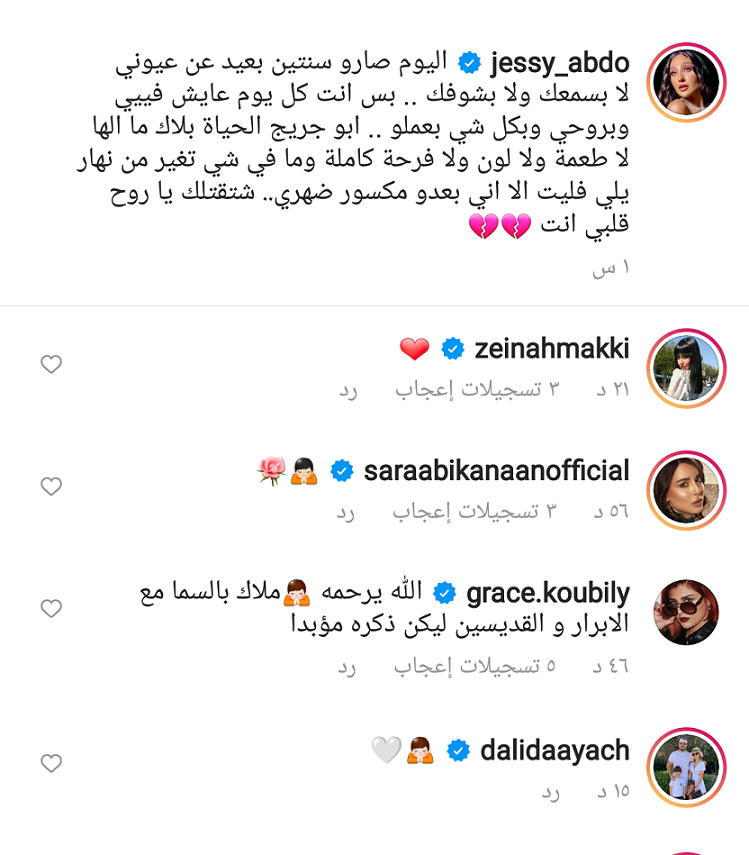Open jessy_abdo username link
The height and width of the screenshot is (855, 749).
coord(560,63)
